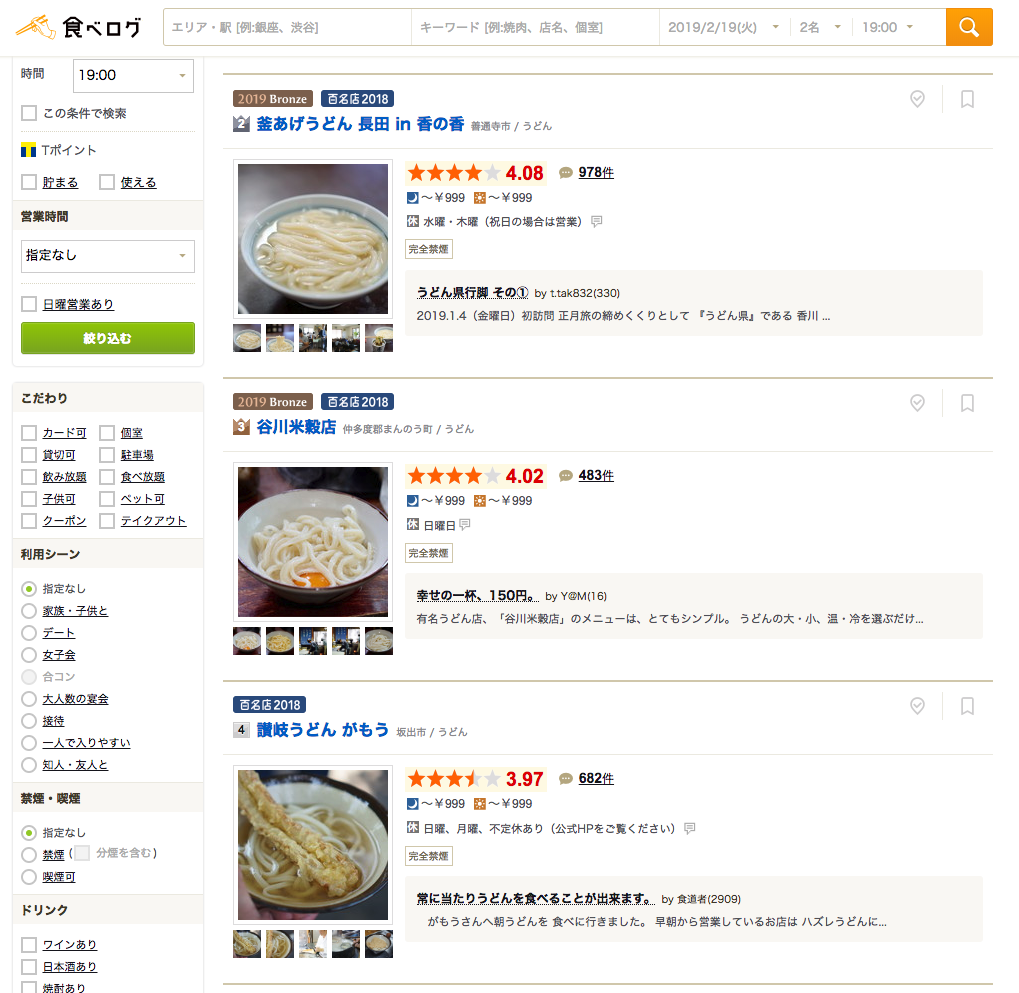
Task: Check the この条件で検索 checkbox
Action: [x=30, y=113]
